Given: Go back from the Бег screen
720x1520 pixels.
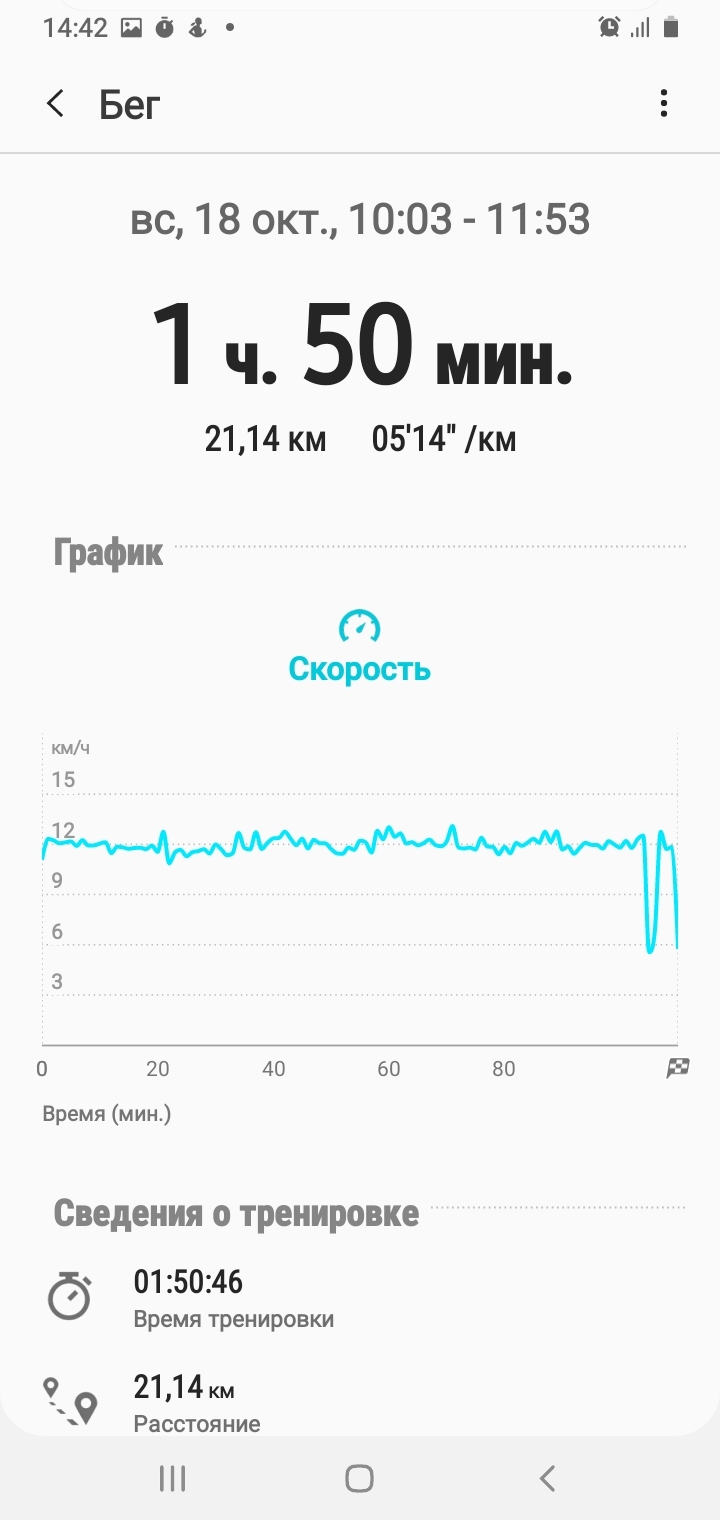Looking at the screenshot, I should (56, 104).
